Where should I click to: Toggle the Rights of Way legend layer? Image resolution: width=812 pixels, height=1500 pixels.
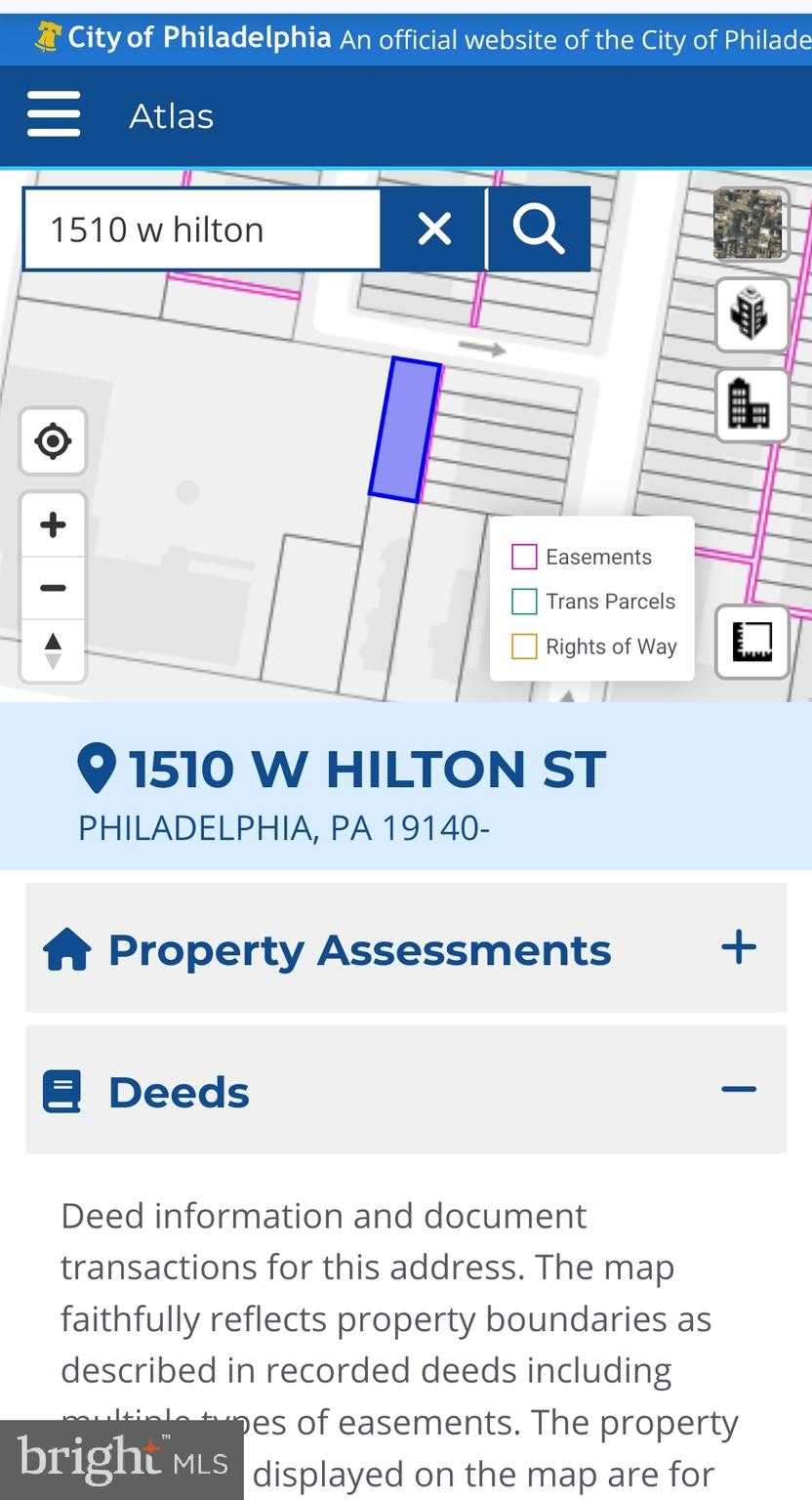(526, 646)
